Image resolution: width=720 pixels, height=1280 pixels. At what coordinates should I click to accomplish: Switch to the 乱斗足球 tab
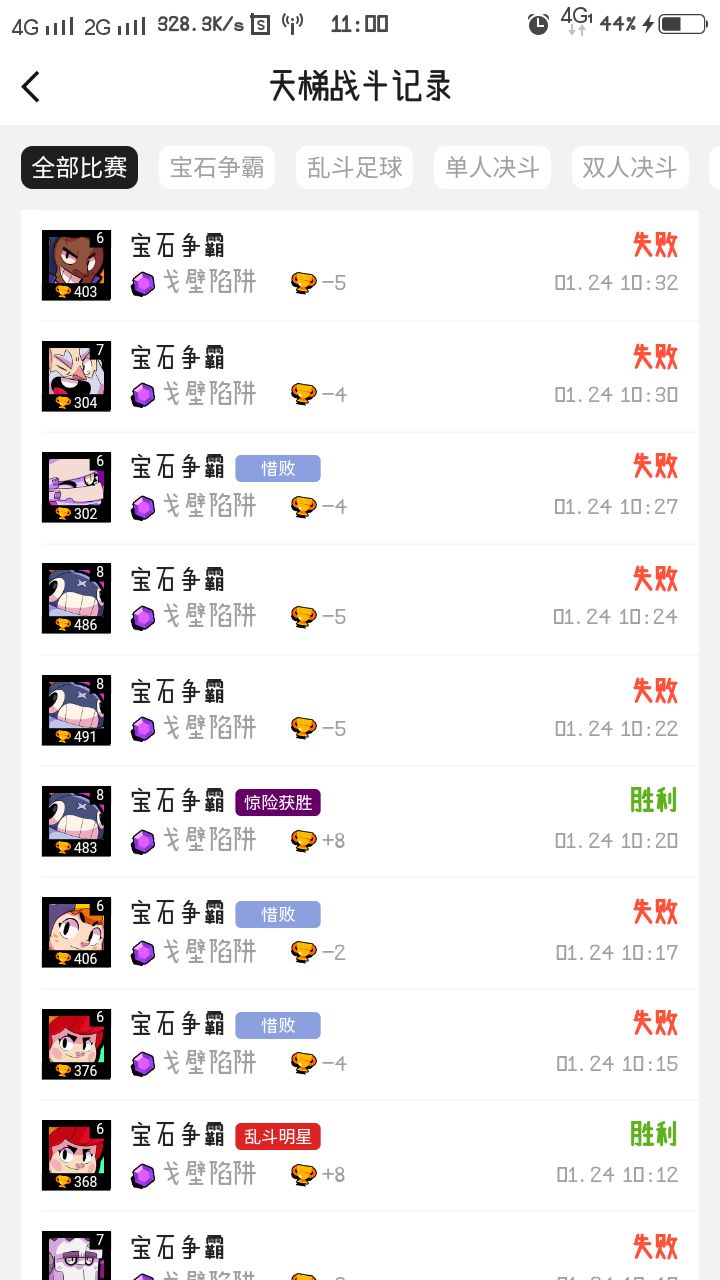355,167
